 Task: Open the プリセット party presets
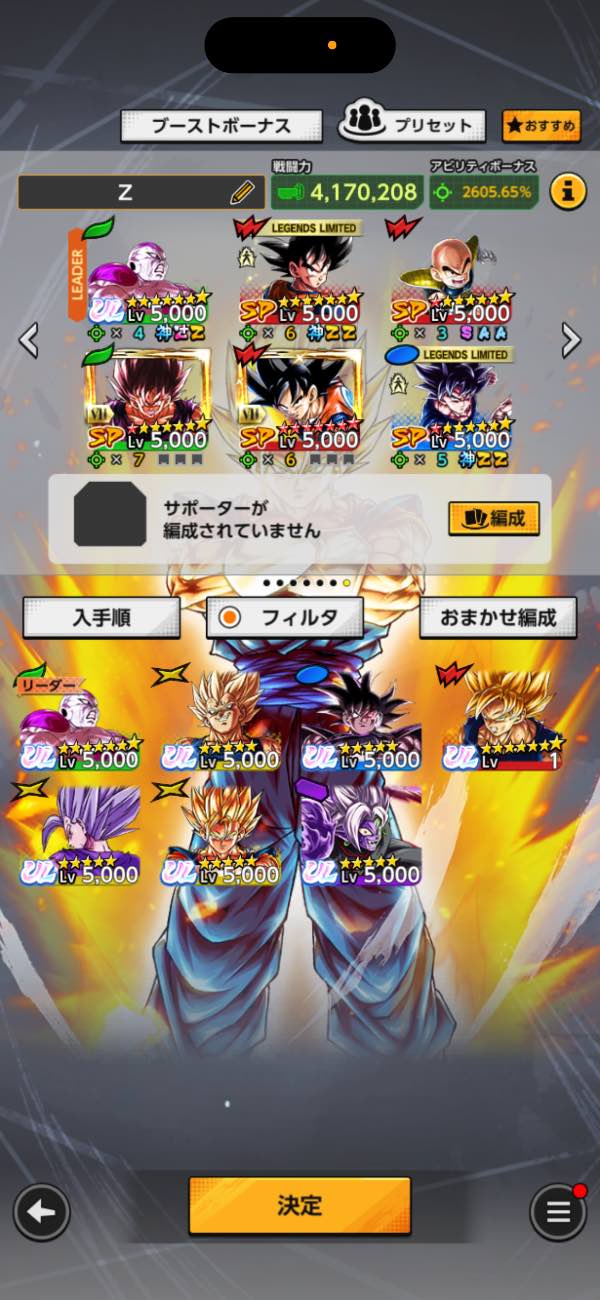[412, 125]
